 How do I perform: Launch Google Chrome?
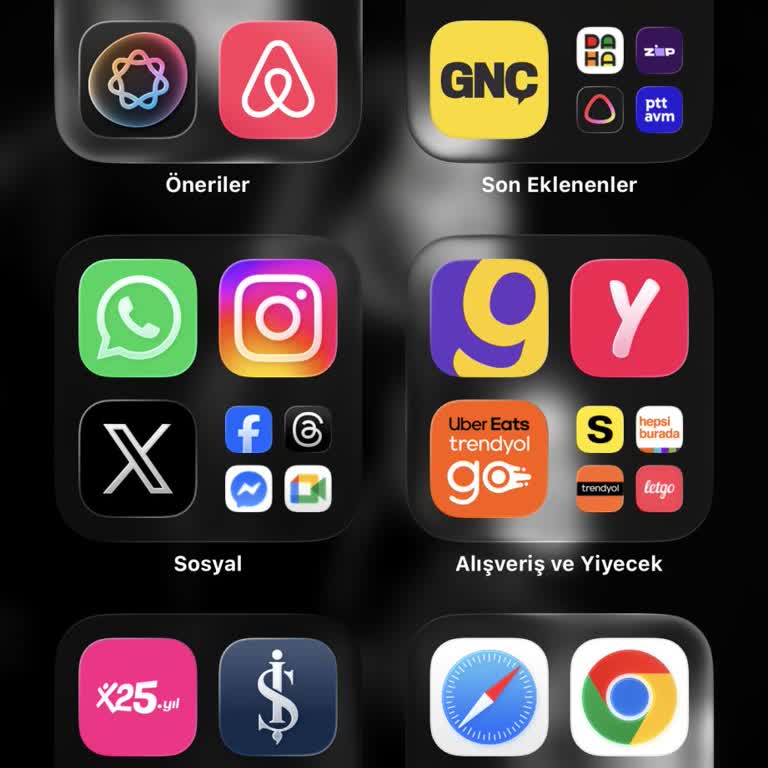(x=629, y=697)
